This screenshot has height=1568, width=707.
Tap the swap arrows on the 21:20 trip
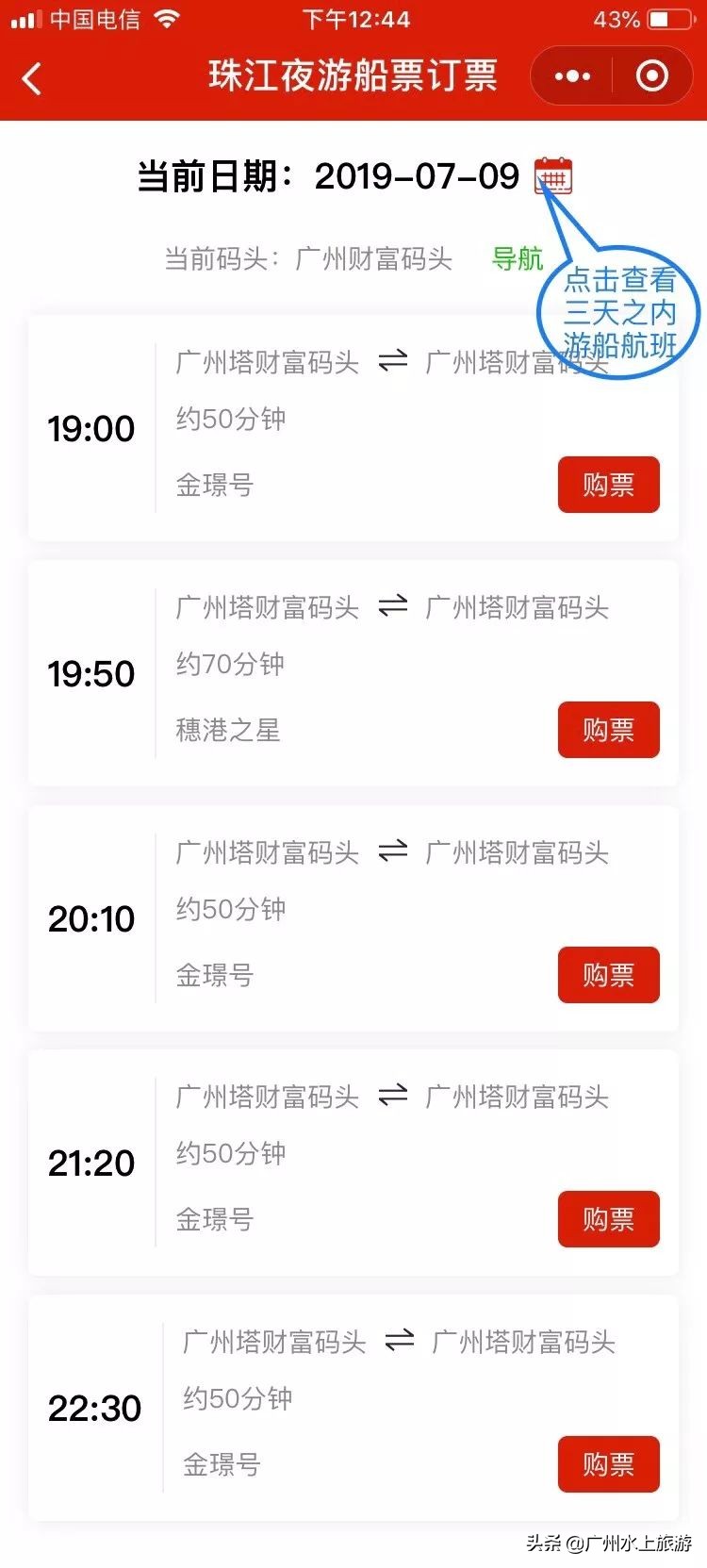pos(392,1098)
